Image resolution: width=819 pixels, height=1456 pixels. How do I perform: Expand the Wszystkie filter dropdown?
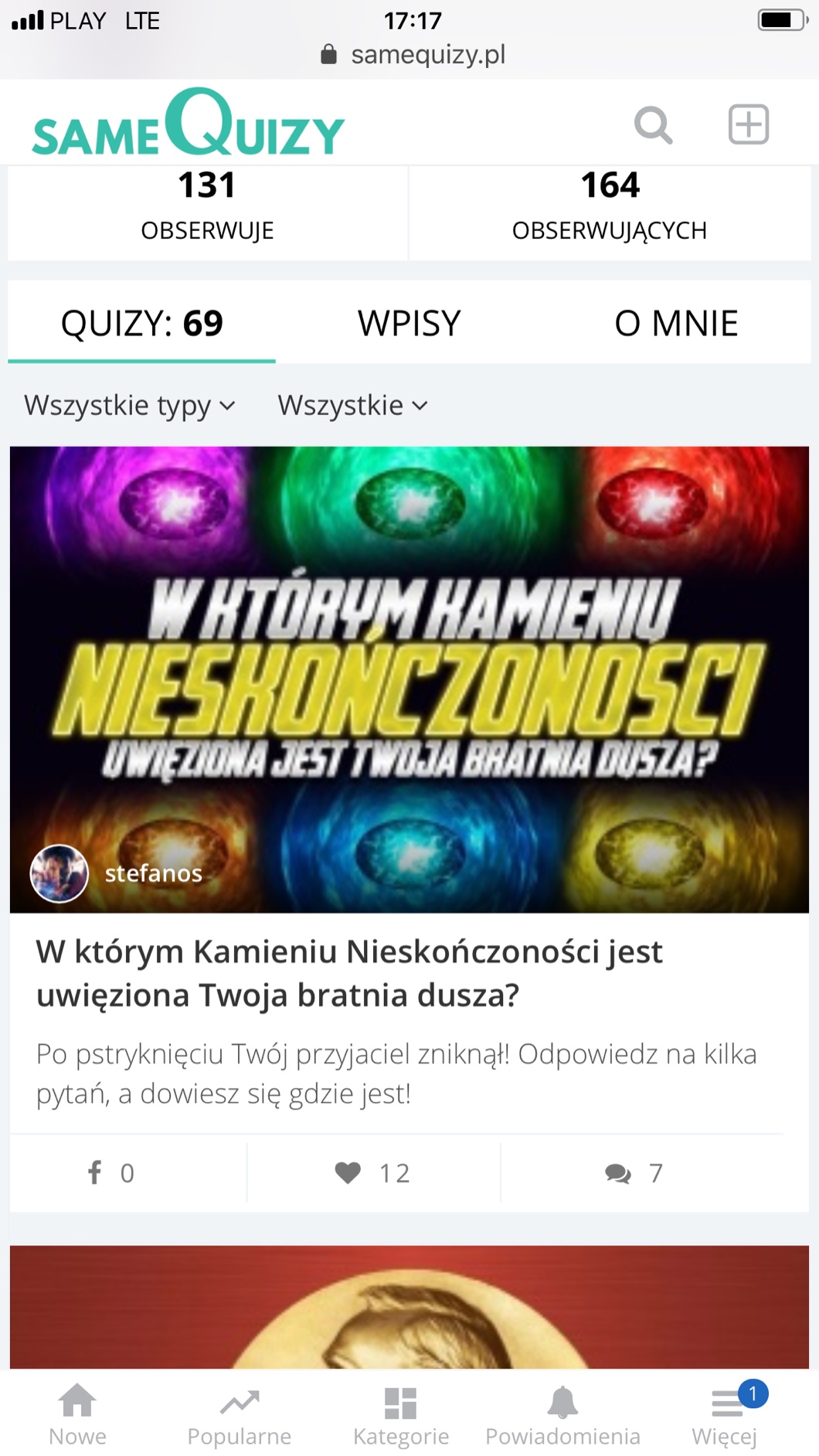coord(352,406)
